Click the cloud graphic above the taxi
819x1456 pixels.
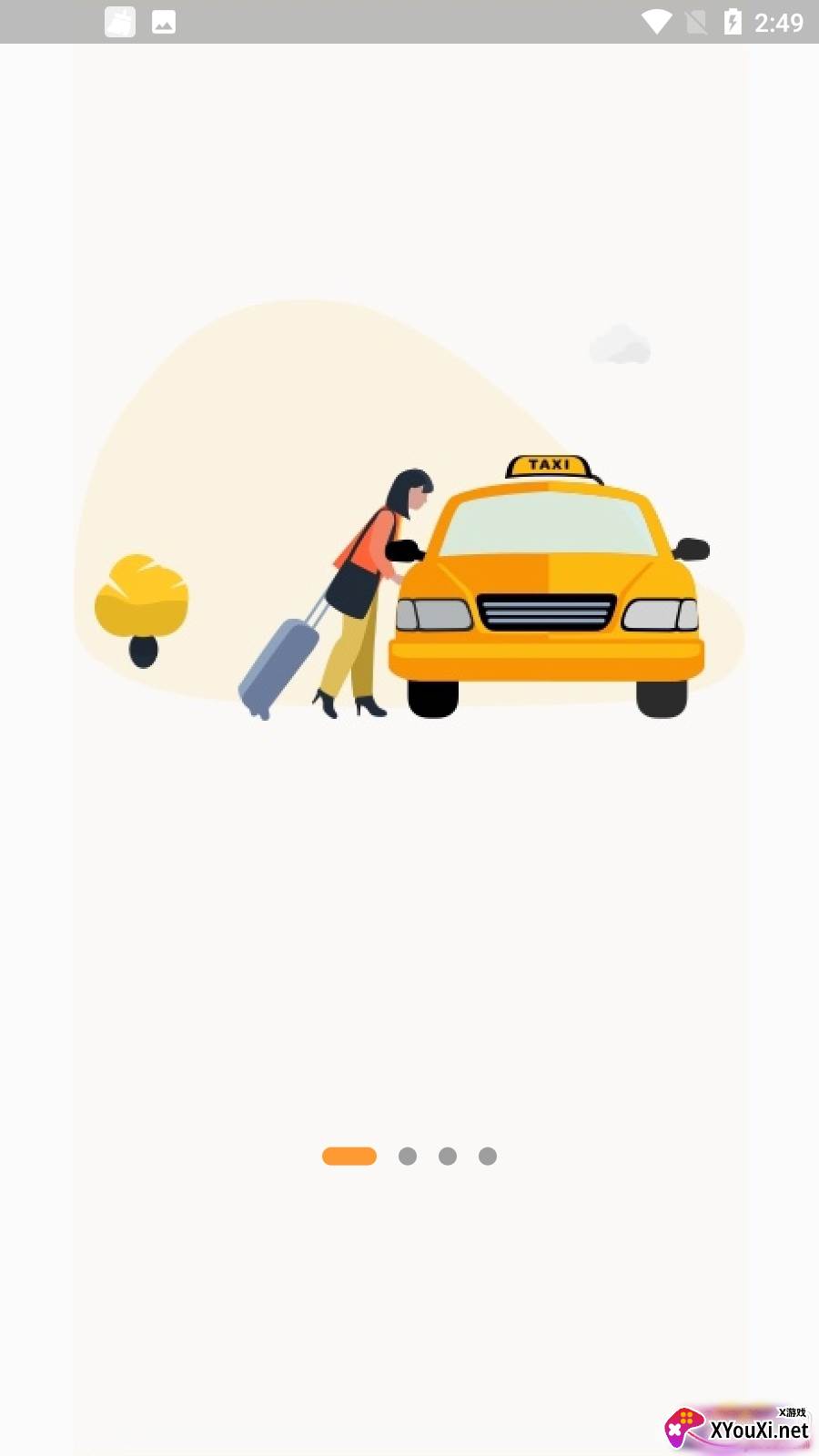coord(622,344)
